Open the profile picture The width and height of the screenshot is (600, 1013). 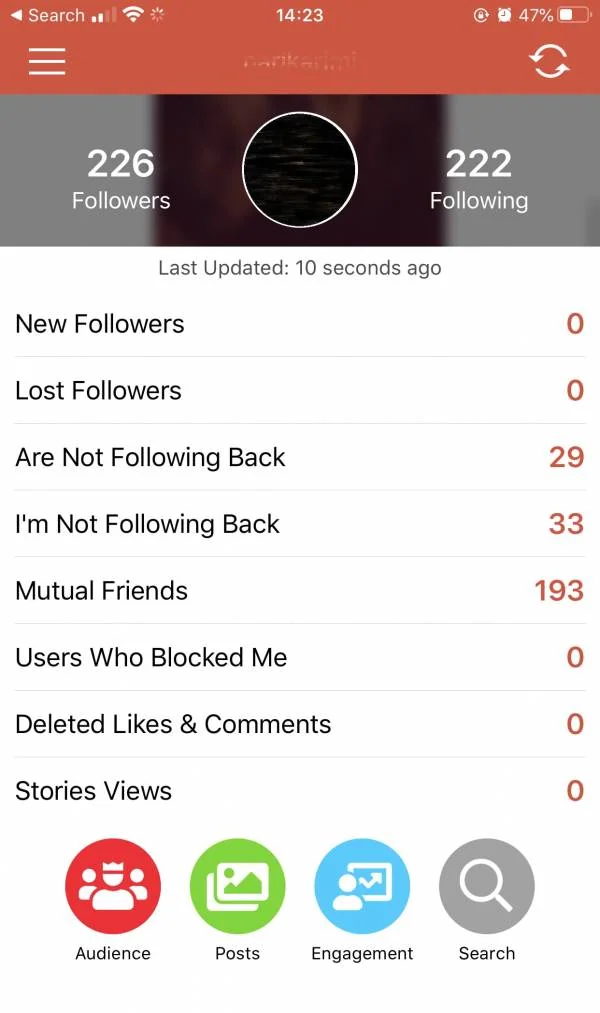300,170
